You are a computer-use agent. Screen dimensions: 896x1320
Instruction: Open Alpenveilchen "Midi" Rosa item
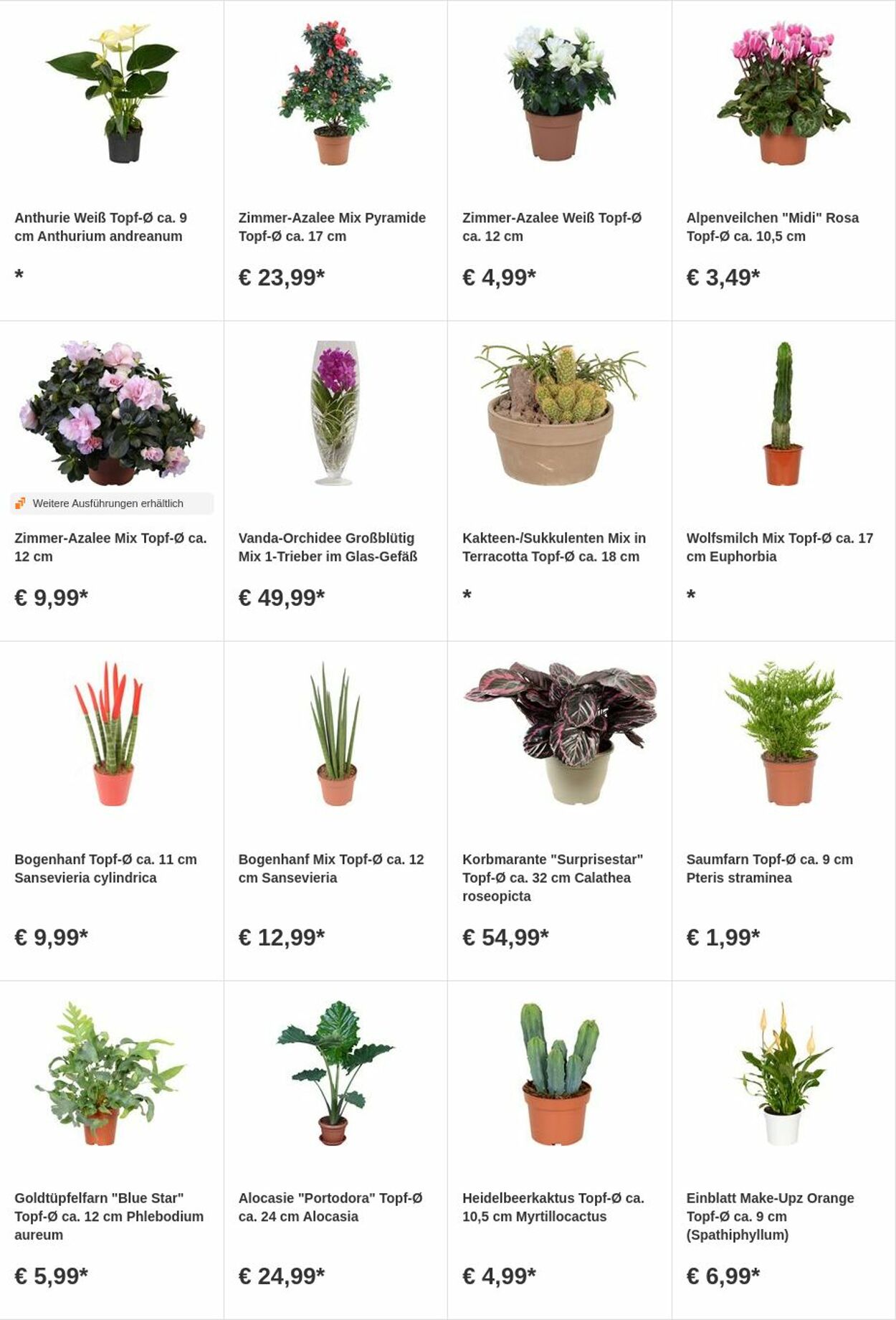point(772,227)
